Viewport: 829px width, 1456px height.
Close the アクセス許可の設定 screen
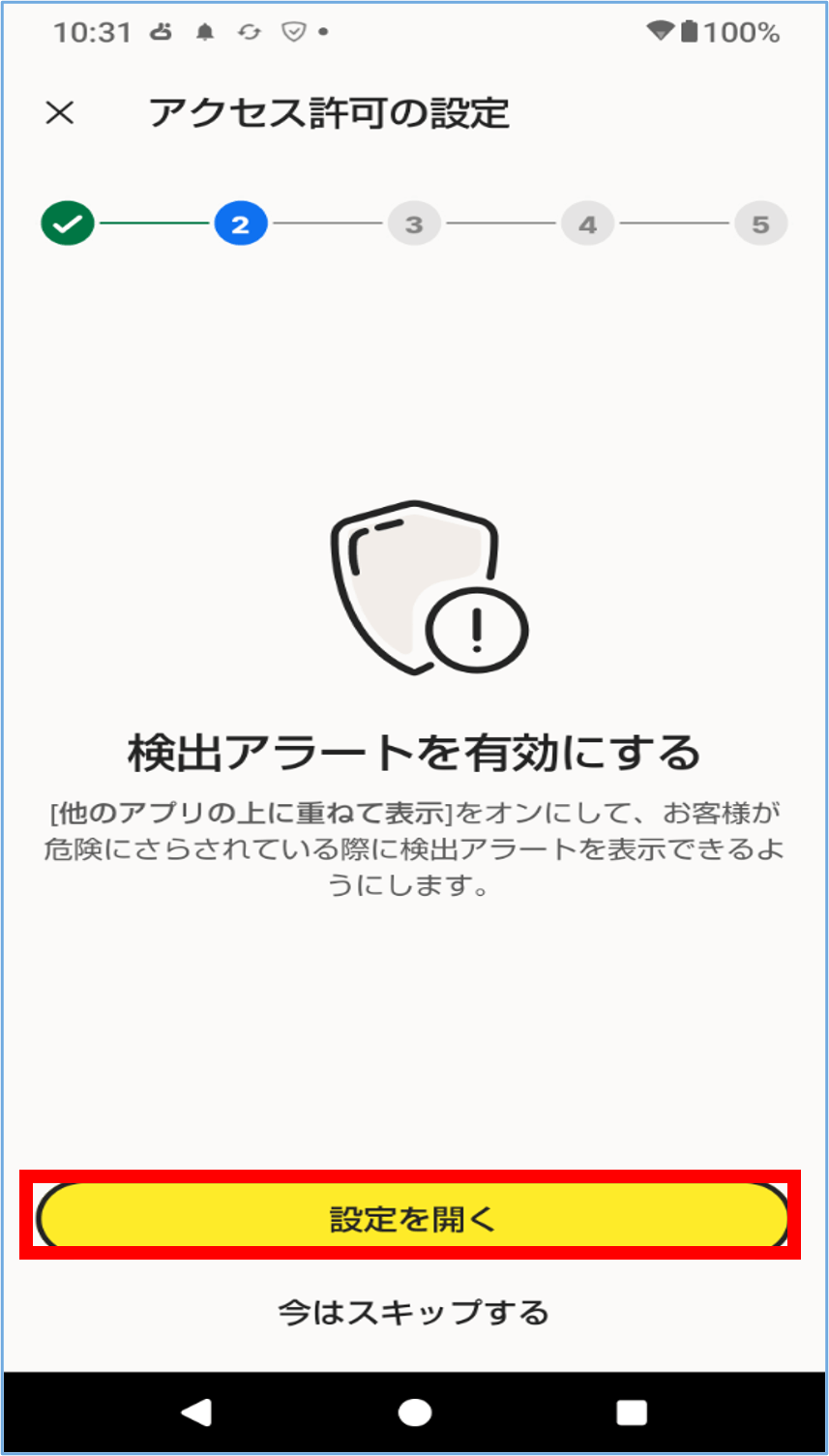(x=60, y=113)
